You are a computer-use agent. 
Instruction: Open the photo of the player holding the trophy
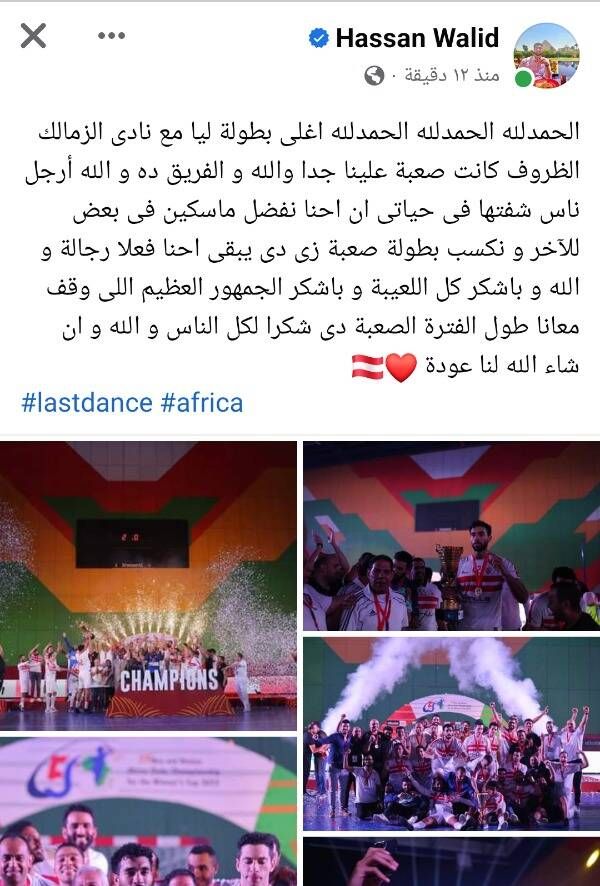tap(451, 535)
